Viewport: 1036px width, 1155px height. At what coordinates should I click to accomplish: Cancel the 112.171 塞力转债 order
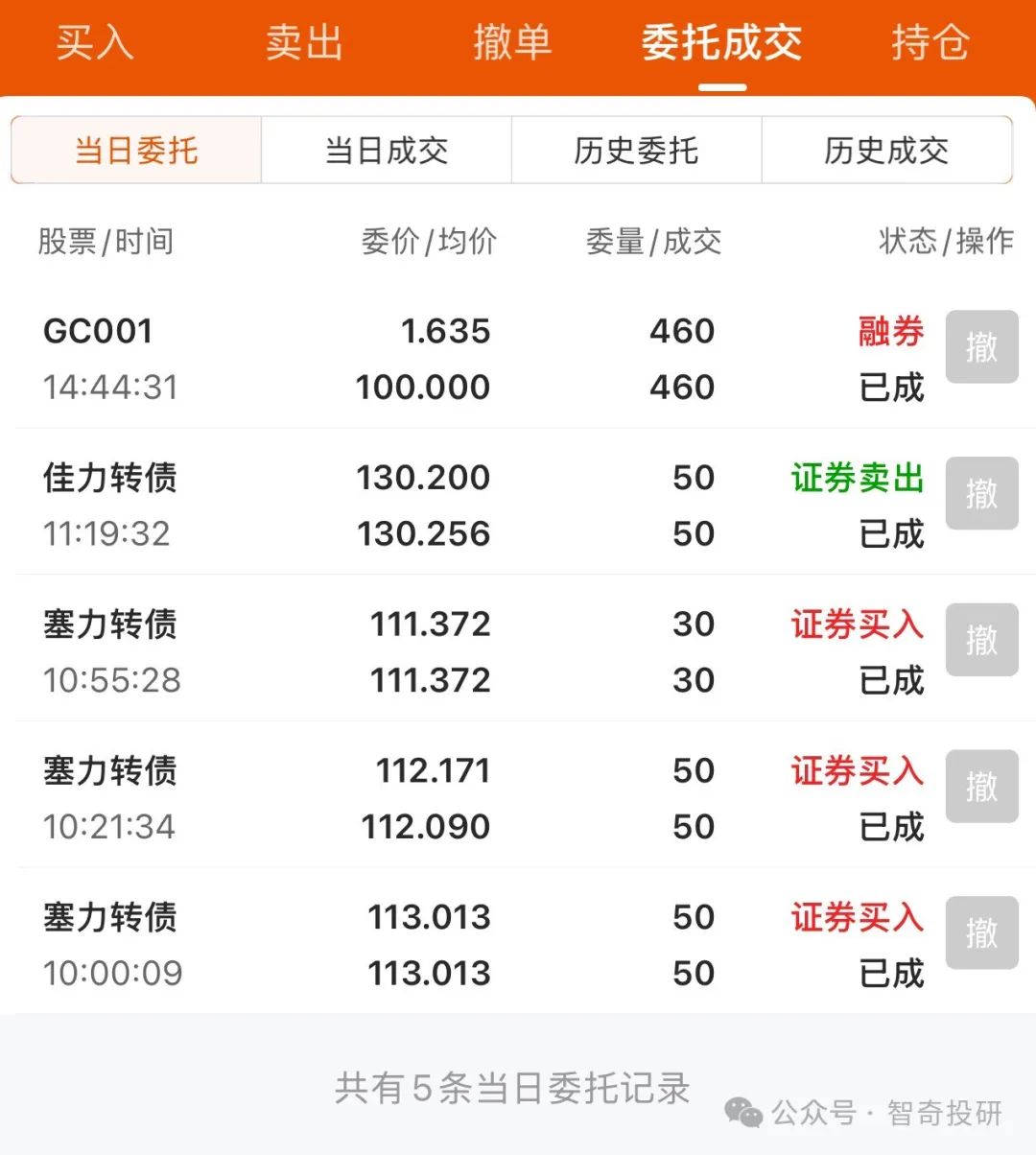[x=981, y=787]
